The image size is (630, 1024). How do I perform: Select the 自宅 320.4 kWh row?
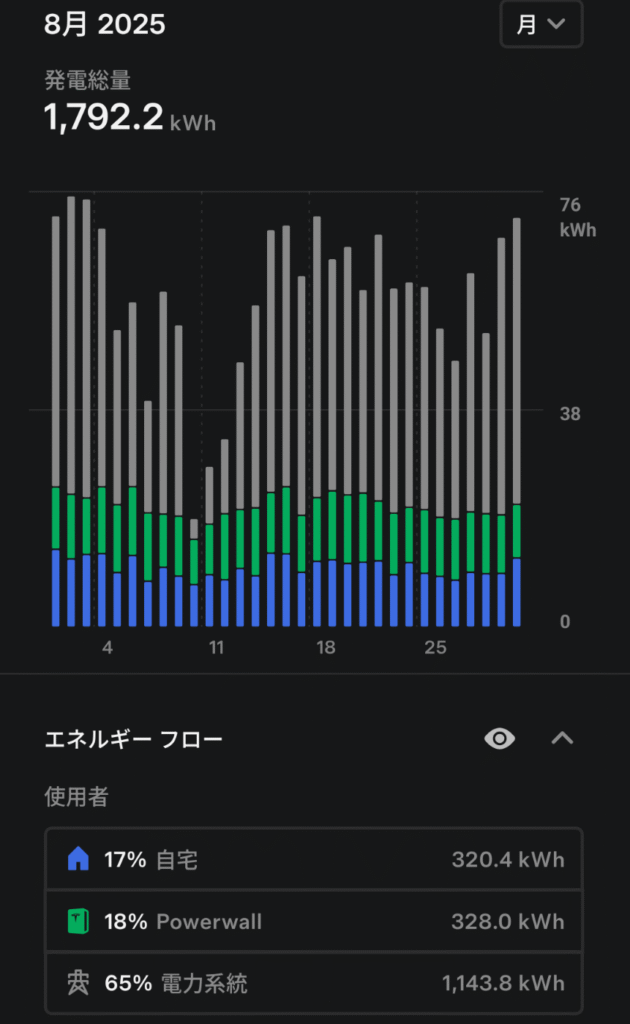(x=314, y=859)
